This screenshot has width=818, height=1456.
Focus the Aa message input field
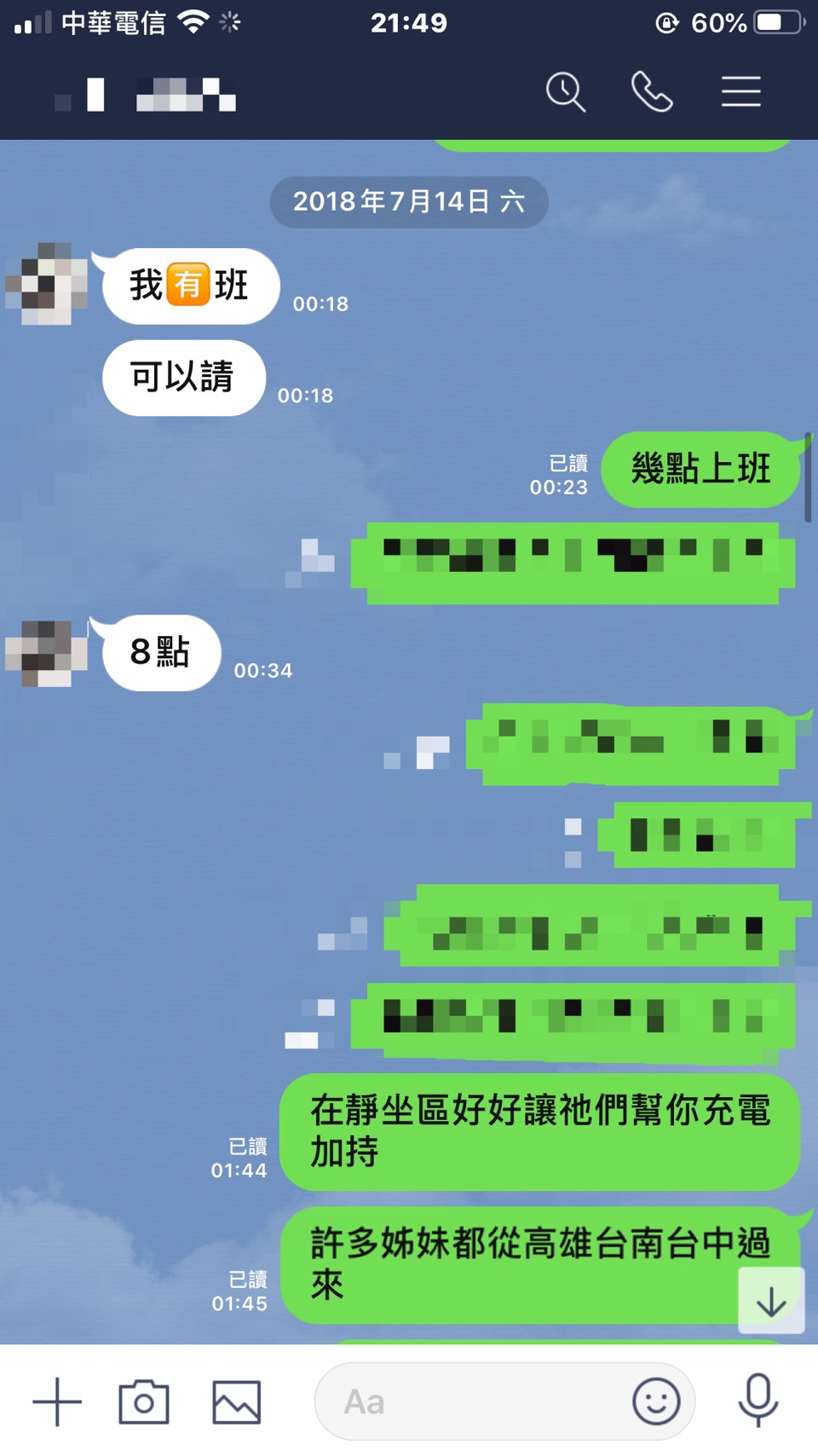coord(469,1401)
